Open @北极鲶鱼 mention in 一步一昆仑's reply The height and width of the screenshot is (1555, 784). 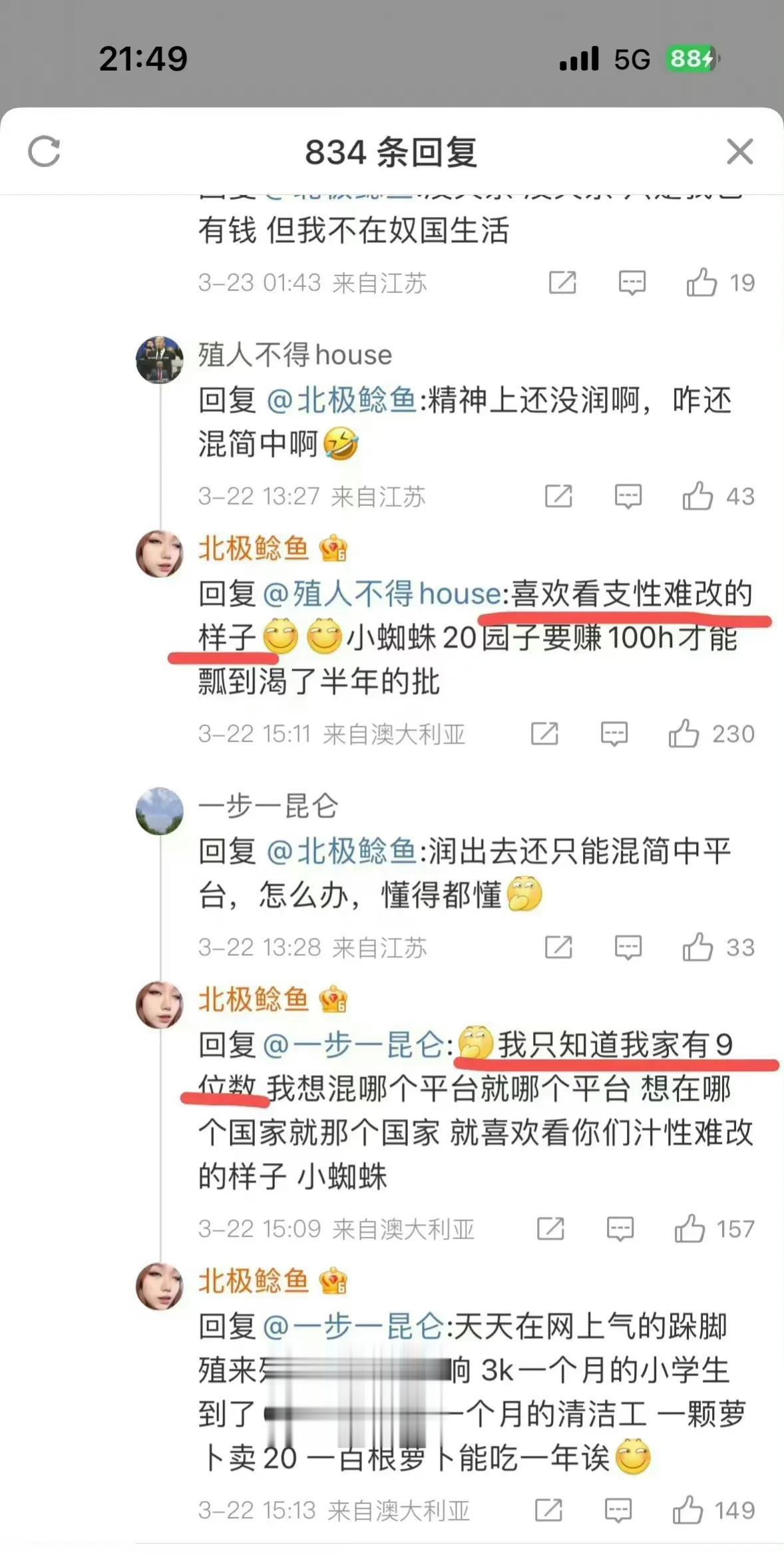(342, 852)
